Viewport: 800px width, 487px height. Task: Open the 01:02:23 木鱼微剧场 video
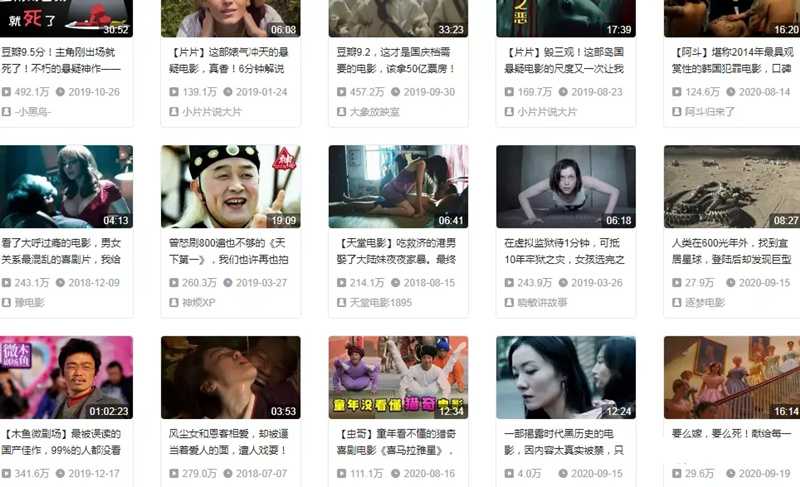[x=66, y=377]
